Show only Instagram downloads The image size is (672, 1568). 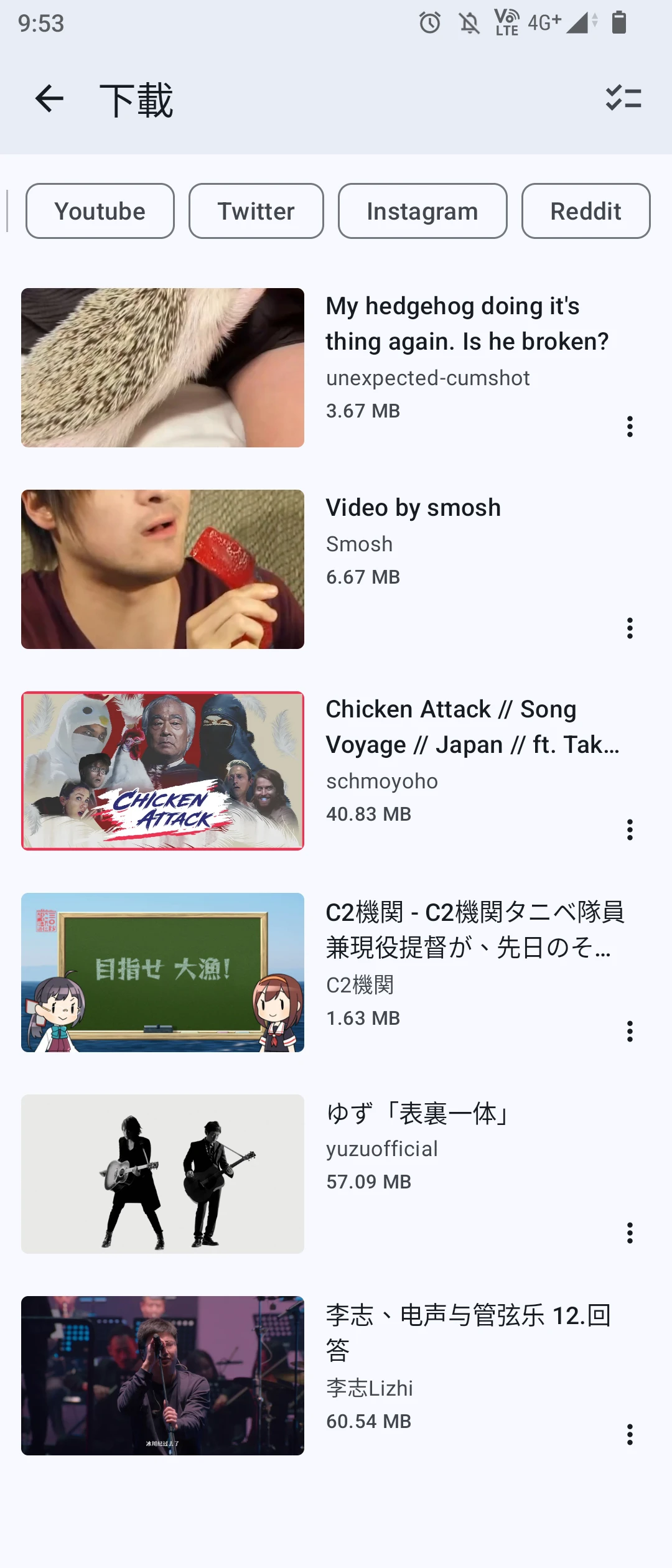[422, 211]
